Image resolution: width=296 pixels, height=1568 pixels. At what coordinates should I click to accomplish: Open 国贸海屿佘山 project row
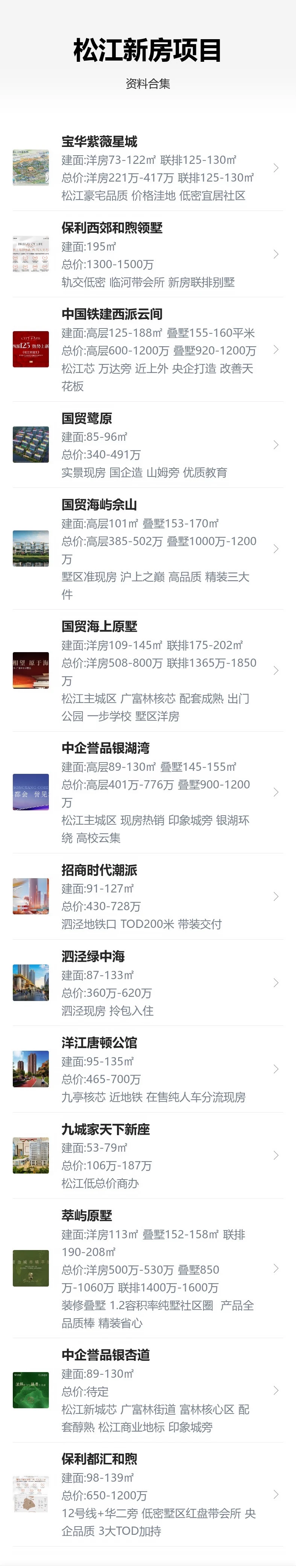[148, 549]
